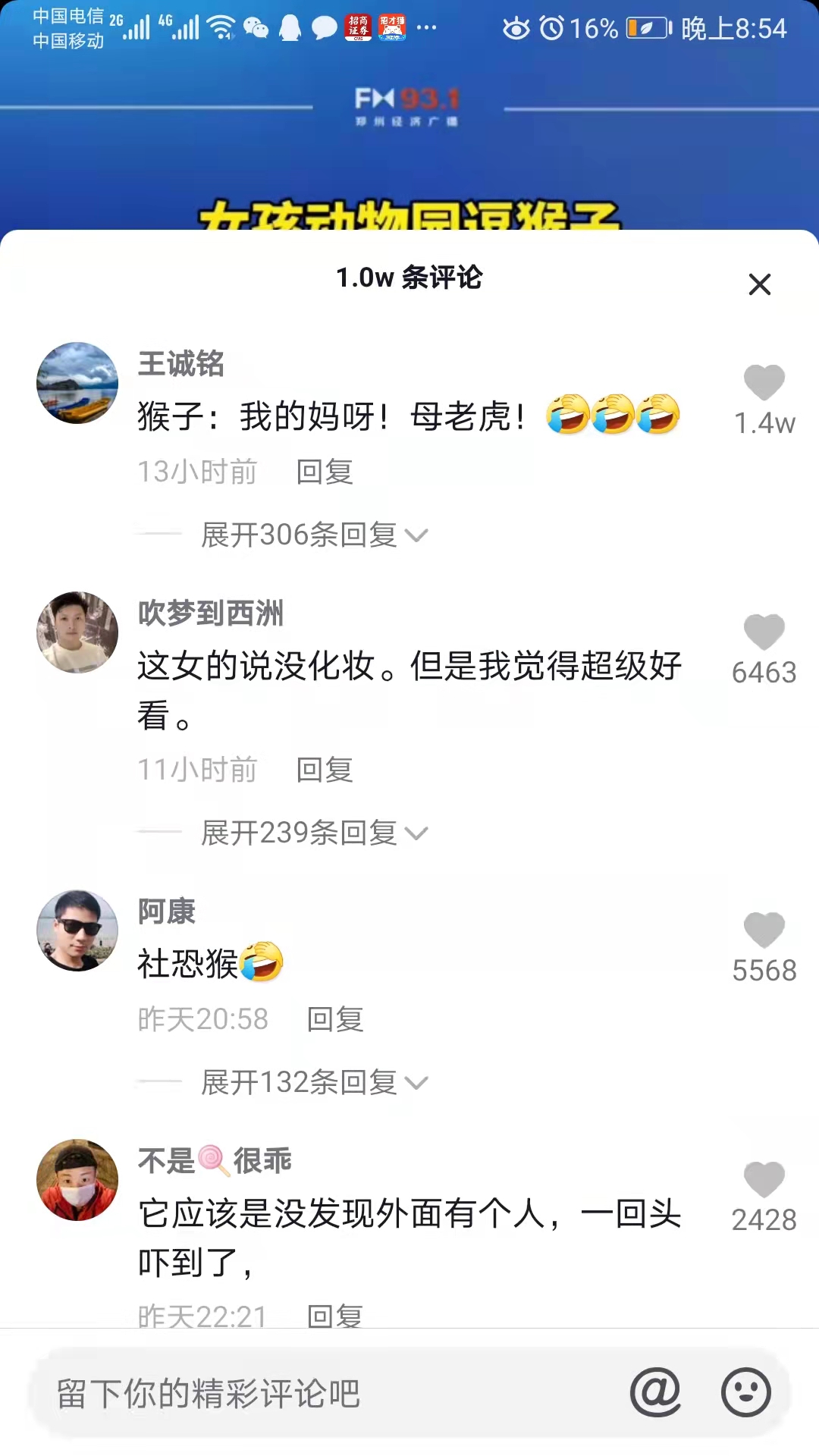The height and width of the screenshot is (1456, 819).
Task: Expand 306 replies under 王诚铭's comment
Action: (x=313, y=535)
